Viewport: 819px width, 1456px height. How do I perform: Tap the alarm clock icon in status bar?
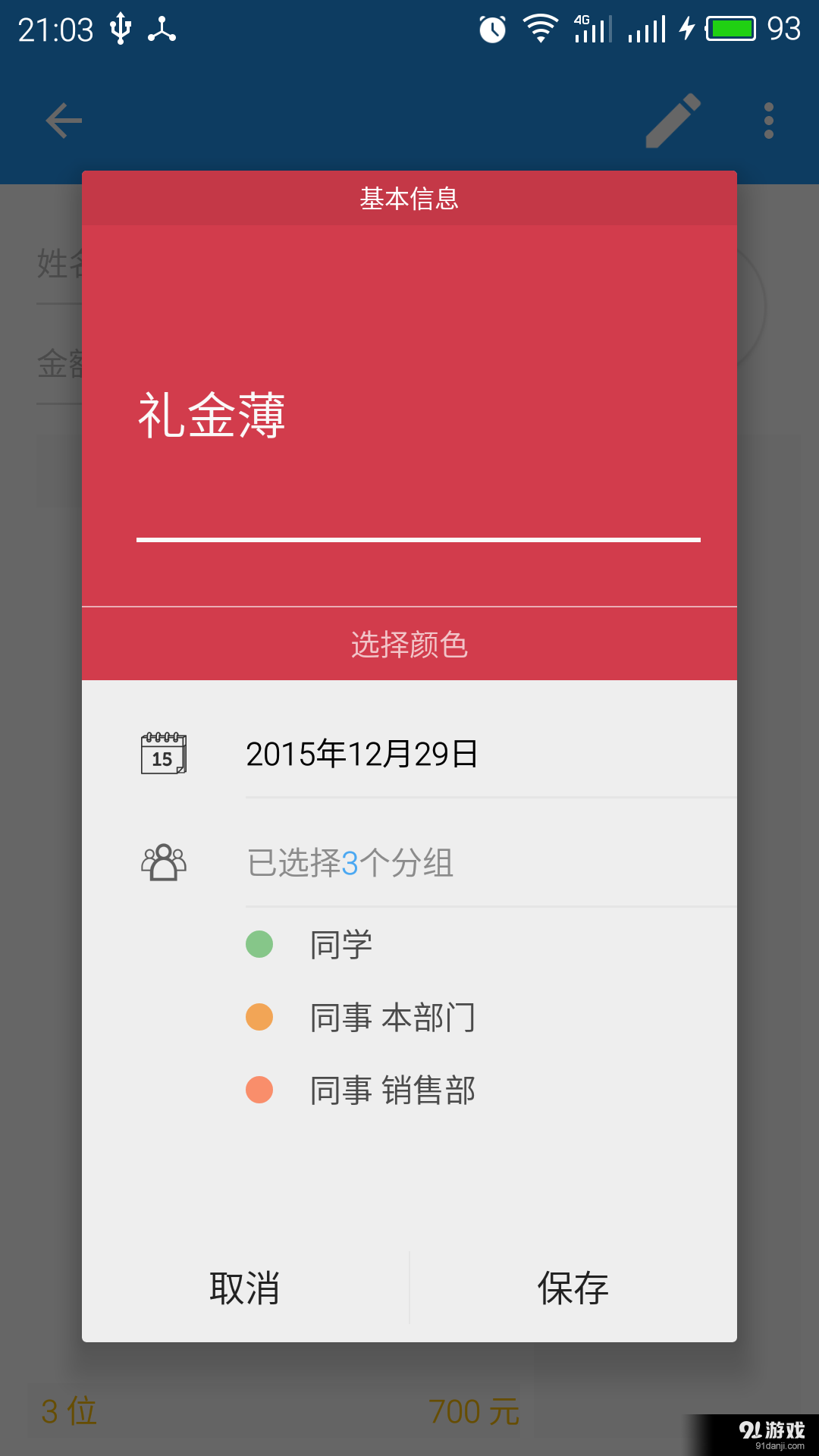pyautogui.click(x=492, y=27)
